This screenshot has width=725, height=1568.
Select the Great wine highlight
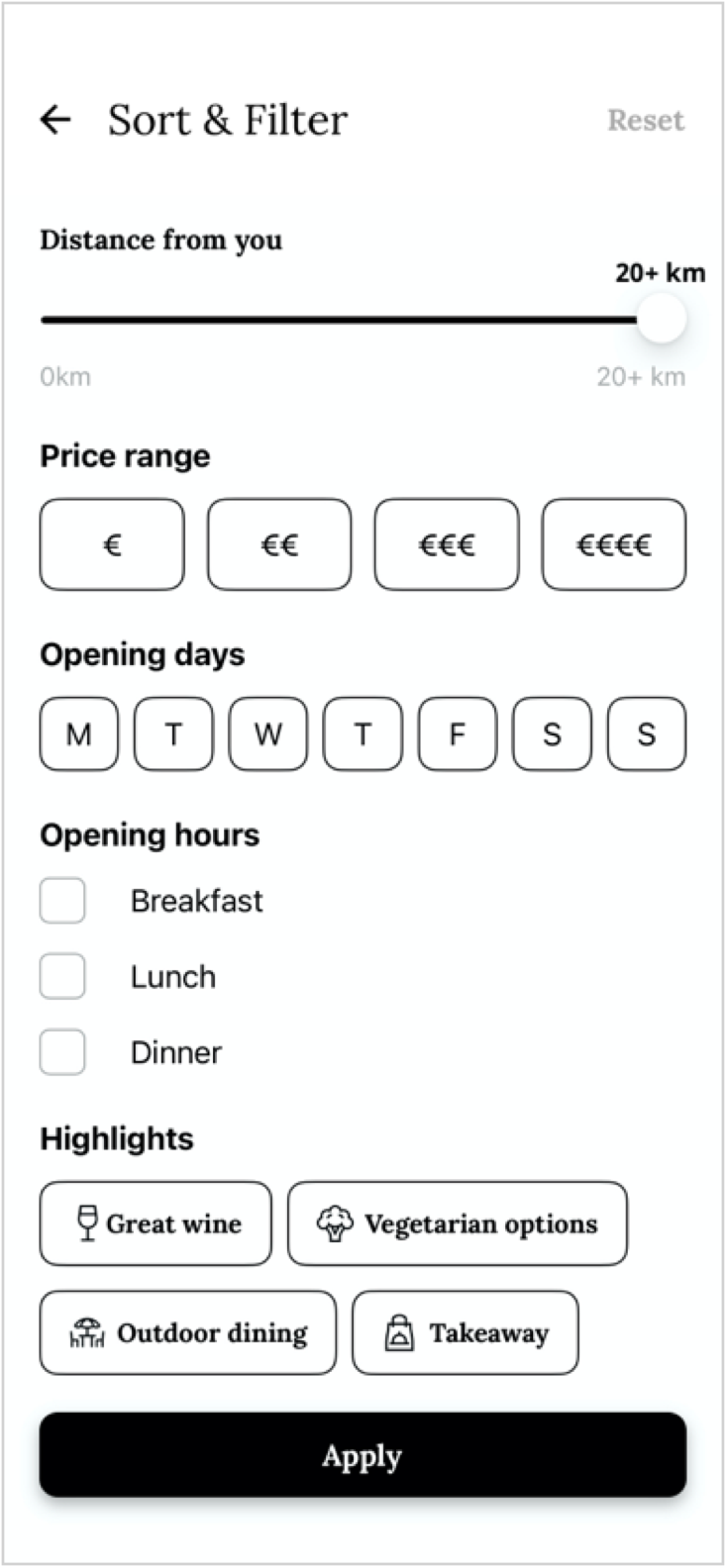(x=155, y=1224)
